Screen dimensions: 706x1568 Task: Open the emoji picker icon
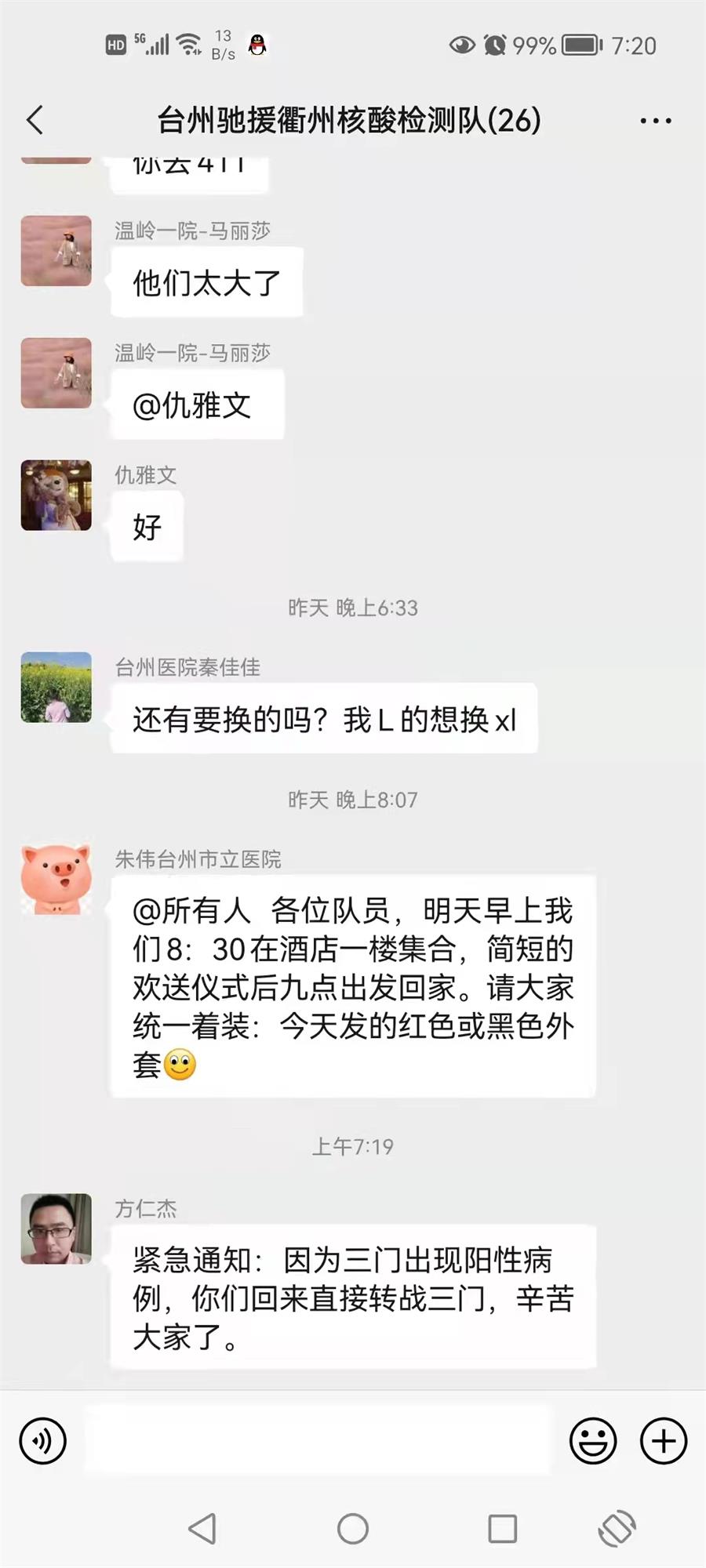point(594,1439)
